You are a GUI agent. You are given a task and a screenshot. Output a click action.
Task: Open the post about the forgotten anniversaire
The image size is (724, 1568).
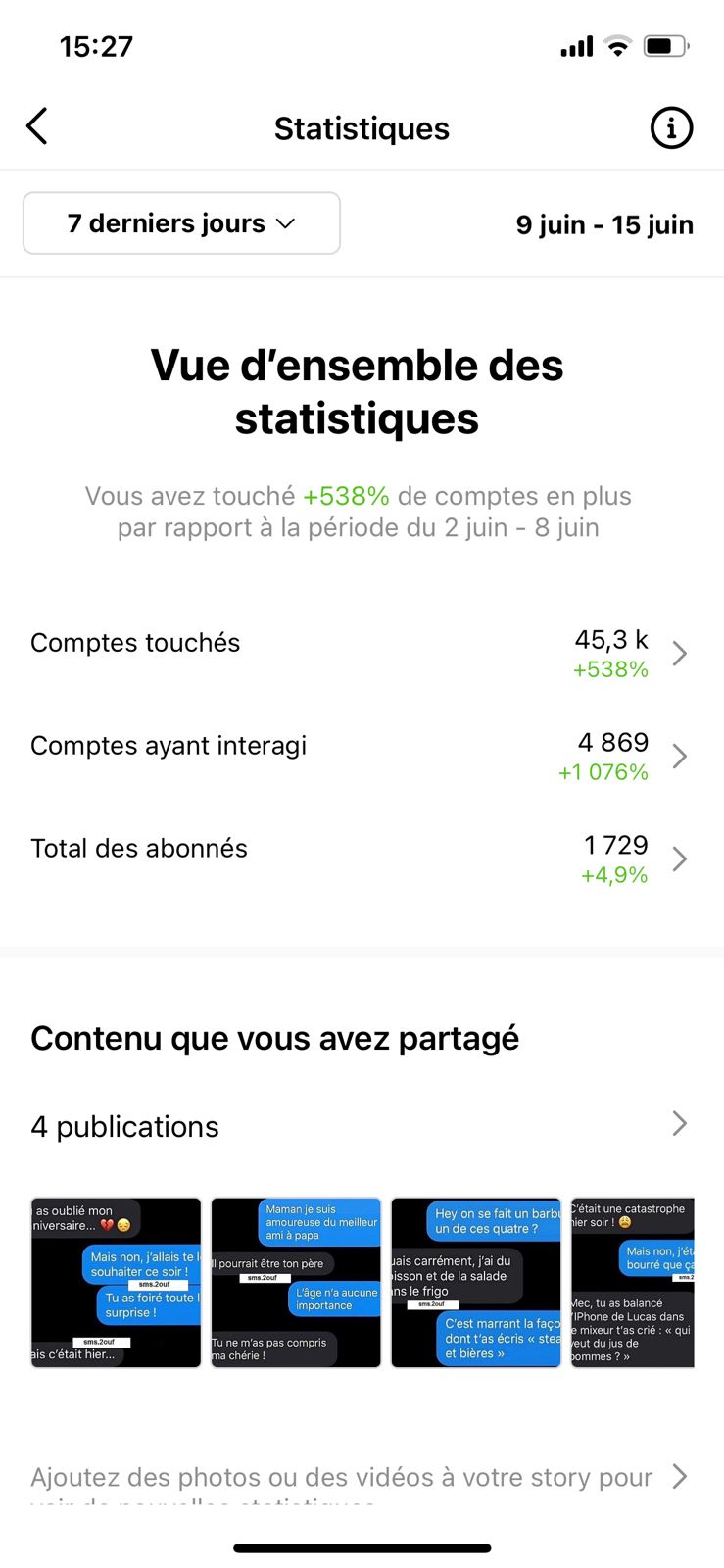pyautogui.click(x=116, y=1282)
